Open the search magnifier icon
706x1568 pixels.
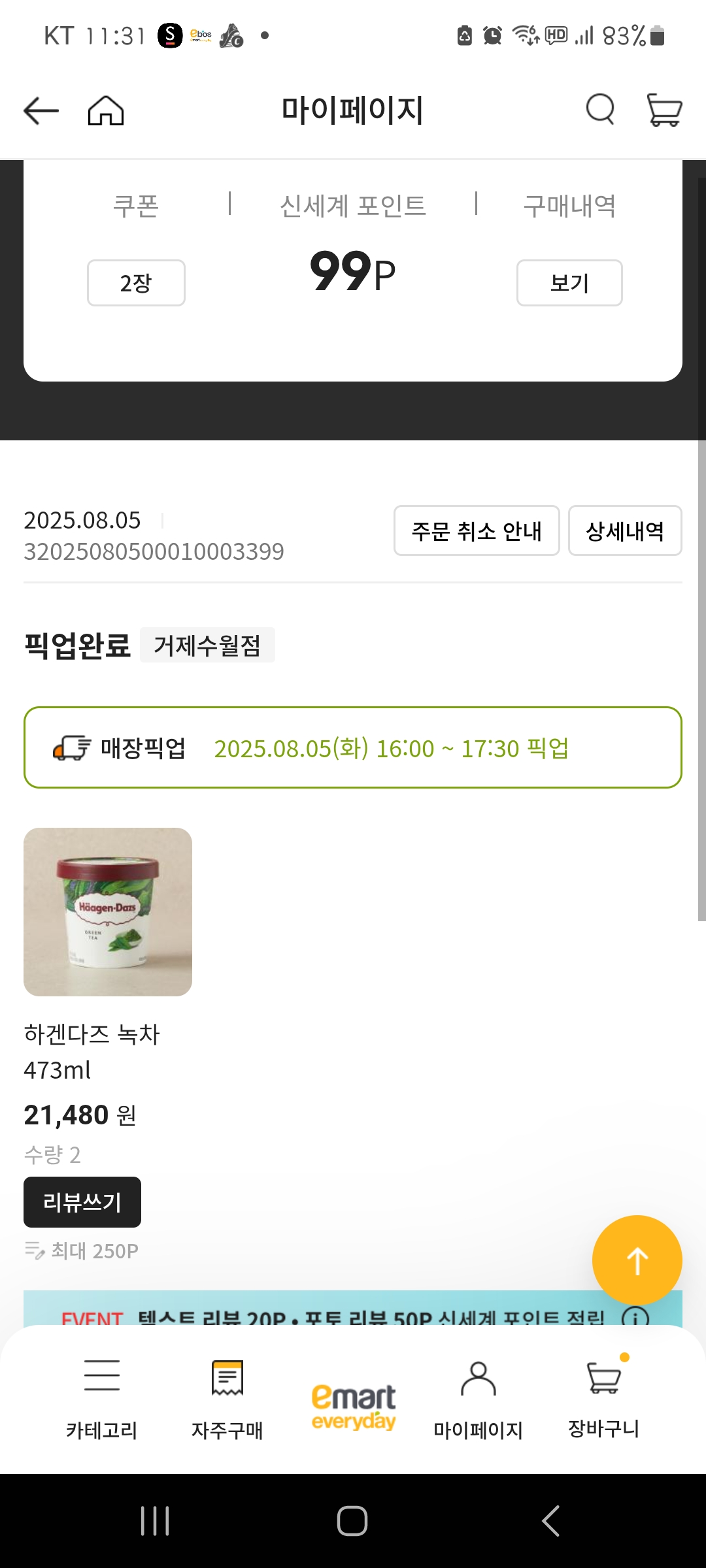[599, 110]
